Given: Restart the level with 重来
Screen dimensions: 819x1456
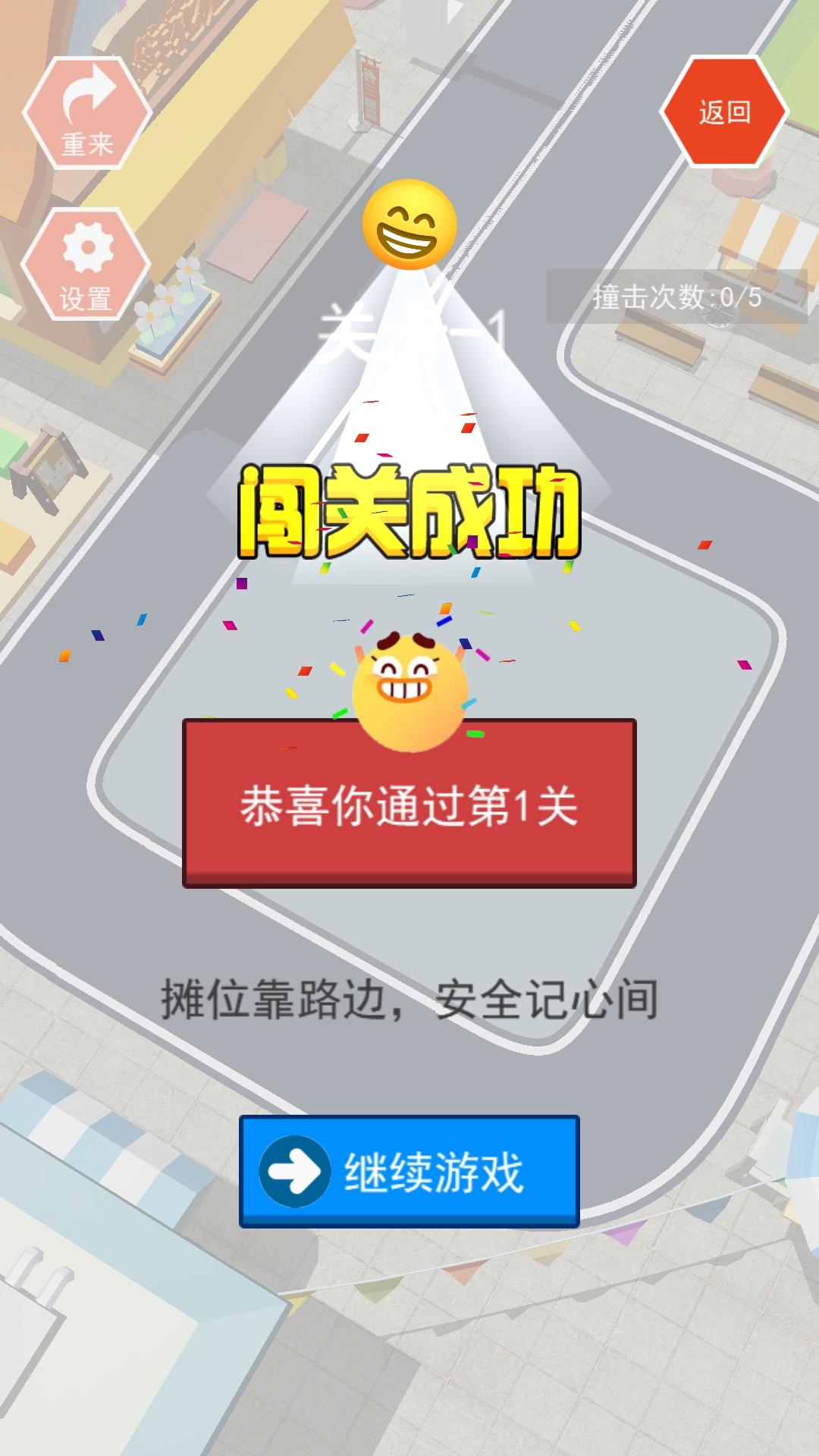Looking at the screenshot, I should [86, 112].
